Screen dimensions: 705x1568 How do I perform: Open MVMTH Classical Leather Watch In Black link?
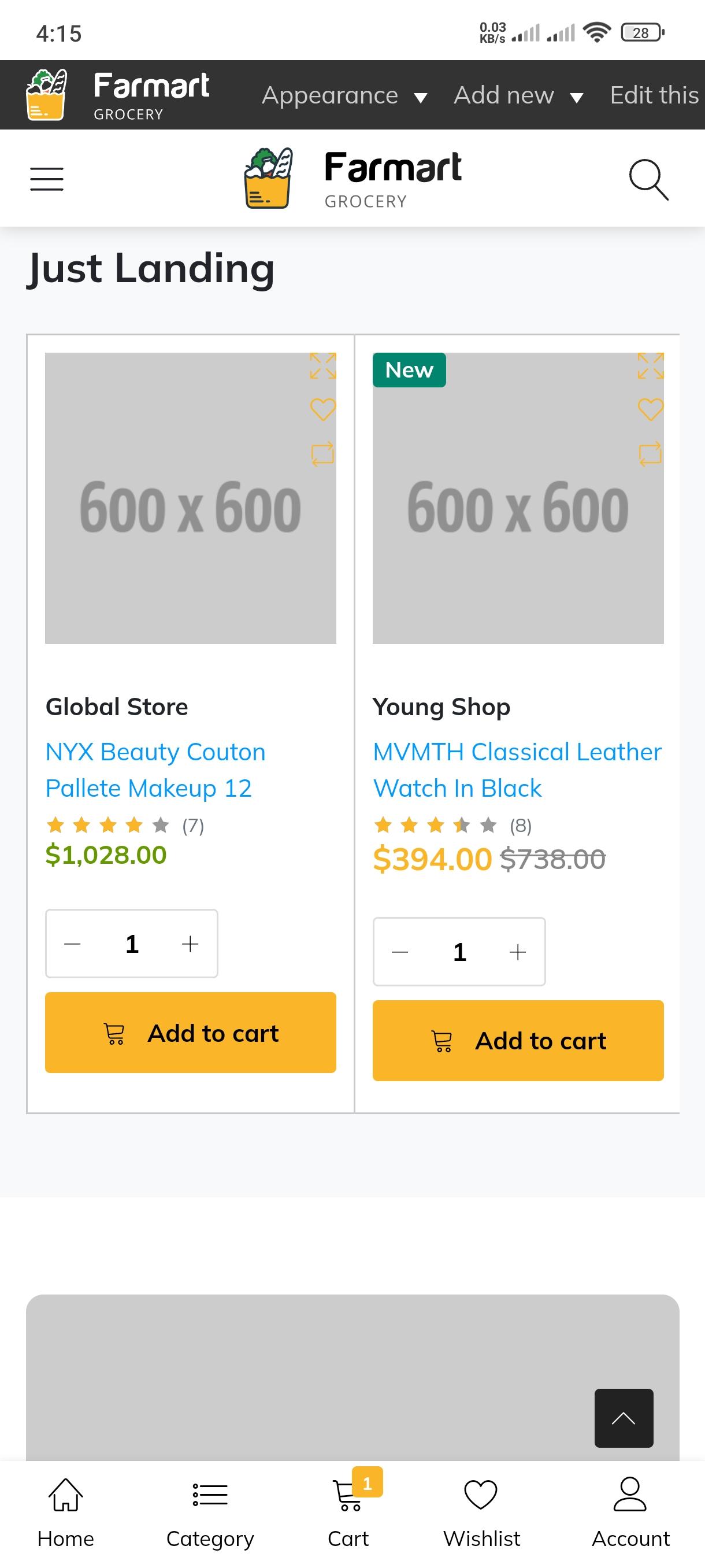coord(517,770)
